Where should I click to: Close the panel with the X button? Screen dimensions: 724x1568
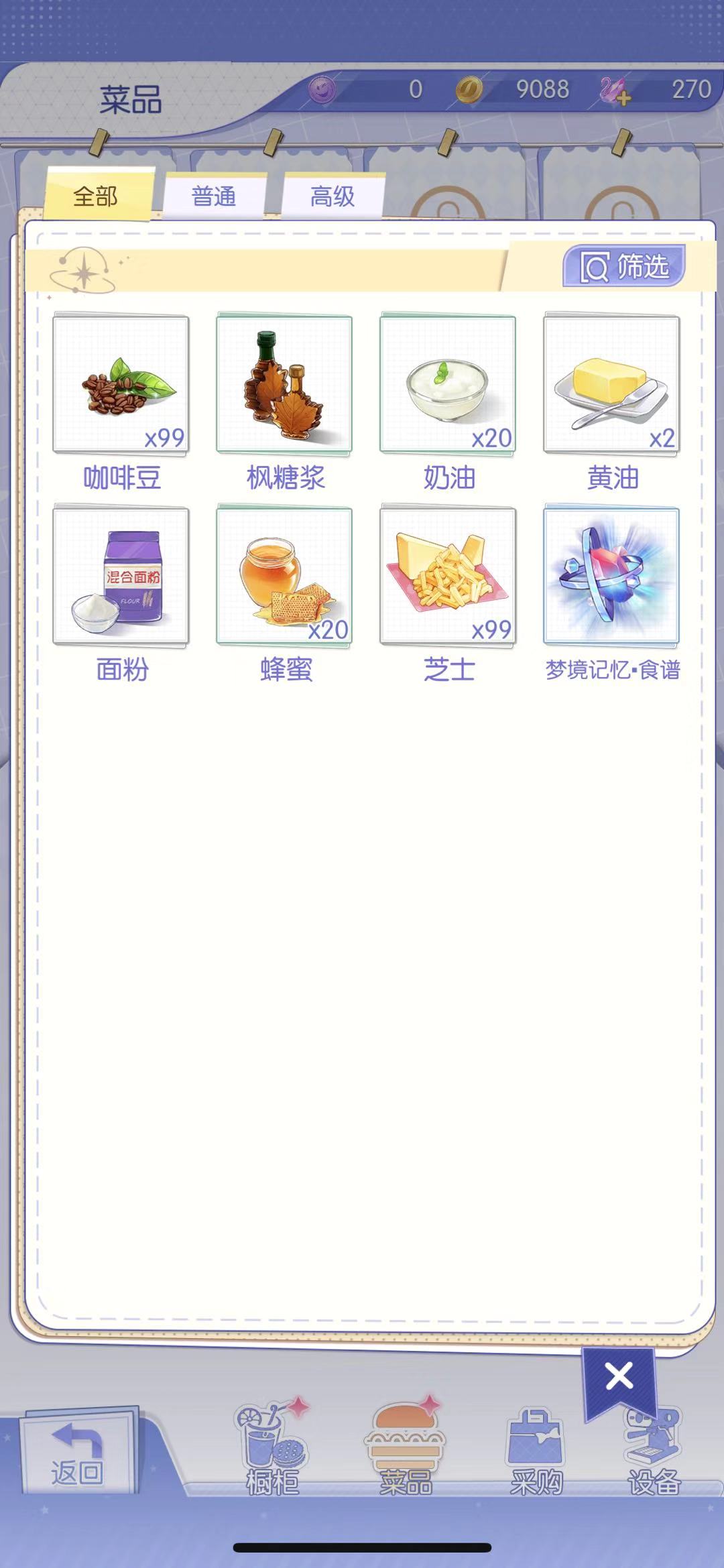(619, 1376)
